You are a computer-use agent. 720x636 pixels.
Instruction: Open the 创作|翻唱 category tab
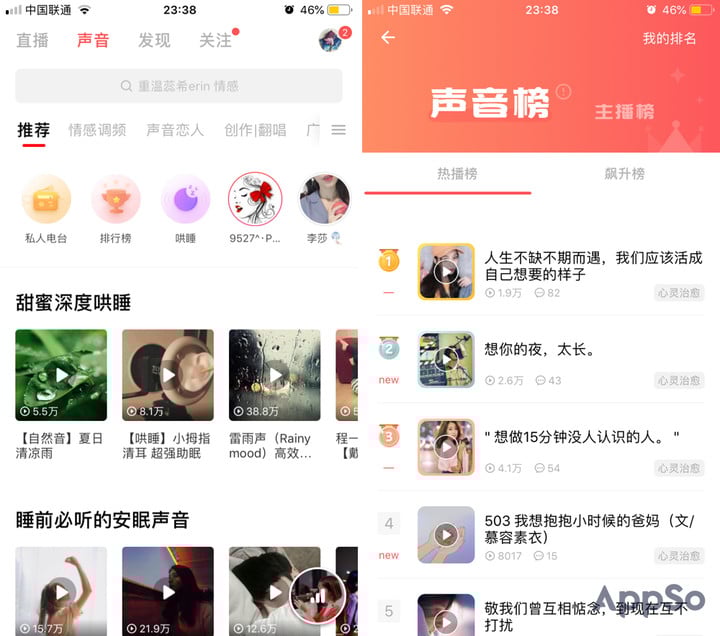point(255,130)
